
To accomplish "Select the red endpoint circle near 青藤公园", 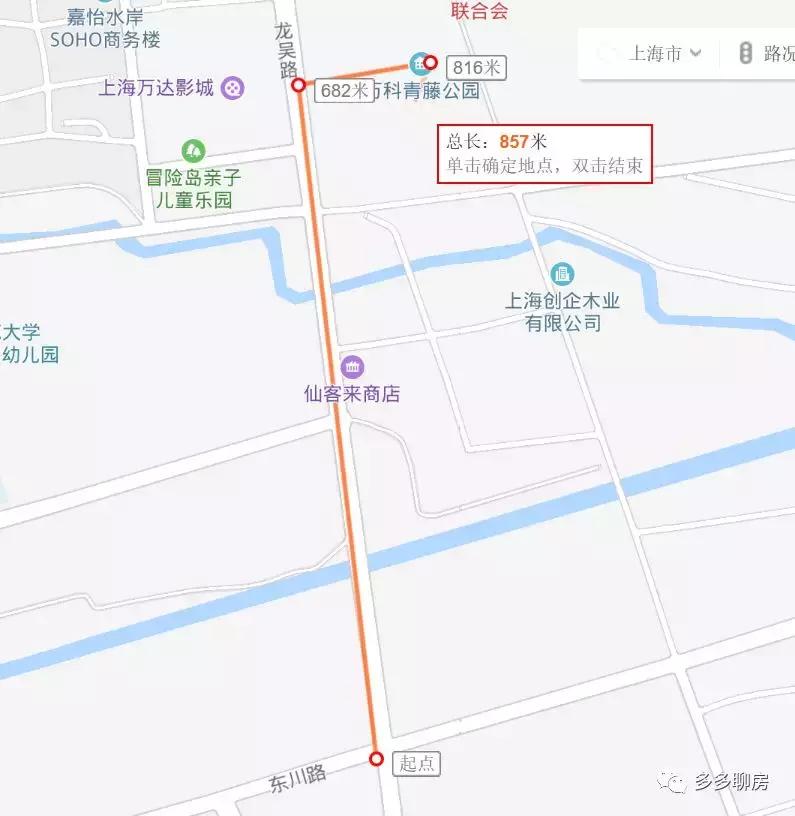I will pyautogui.click(x=428, y=65).
